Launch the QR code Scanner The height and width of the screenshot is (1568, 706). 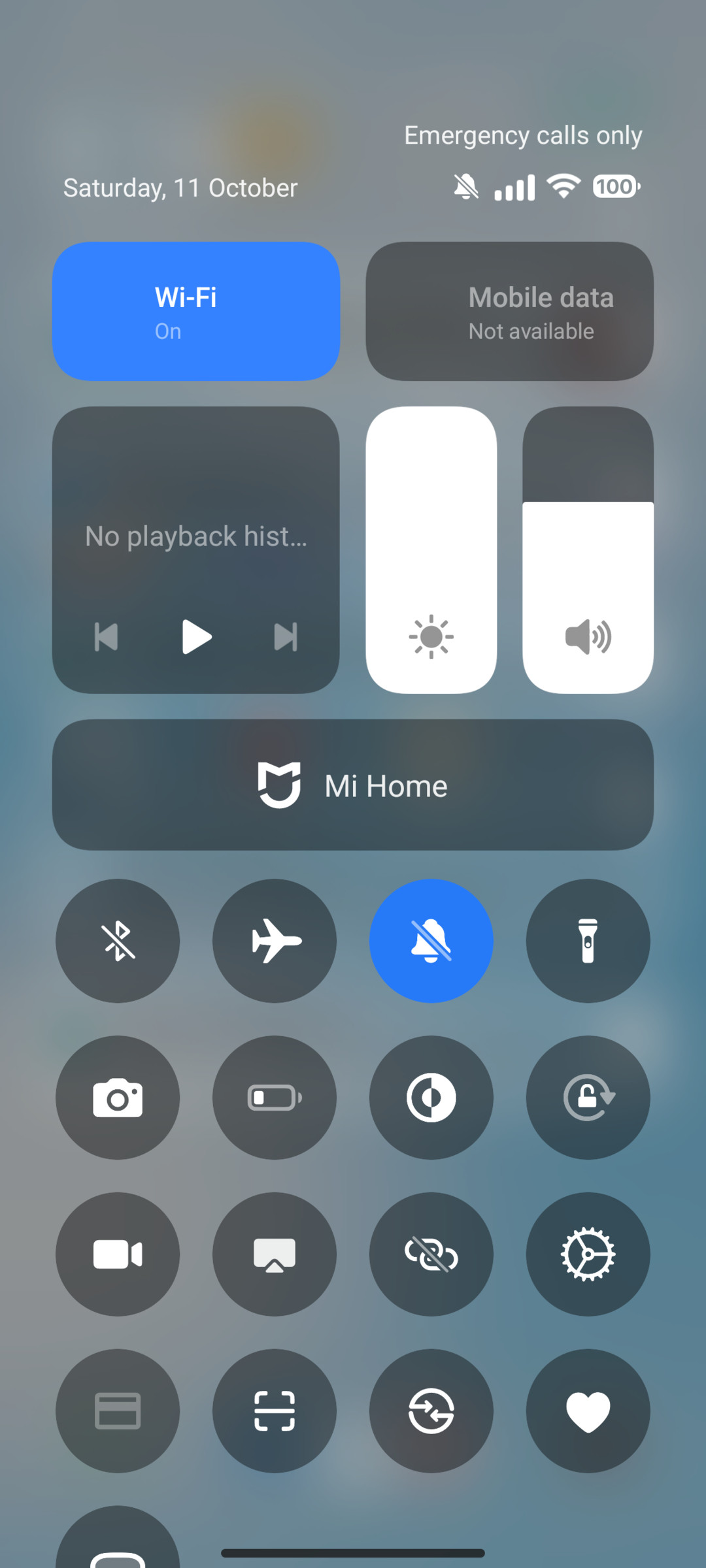tap(275, 1411)
